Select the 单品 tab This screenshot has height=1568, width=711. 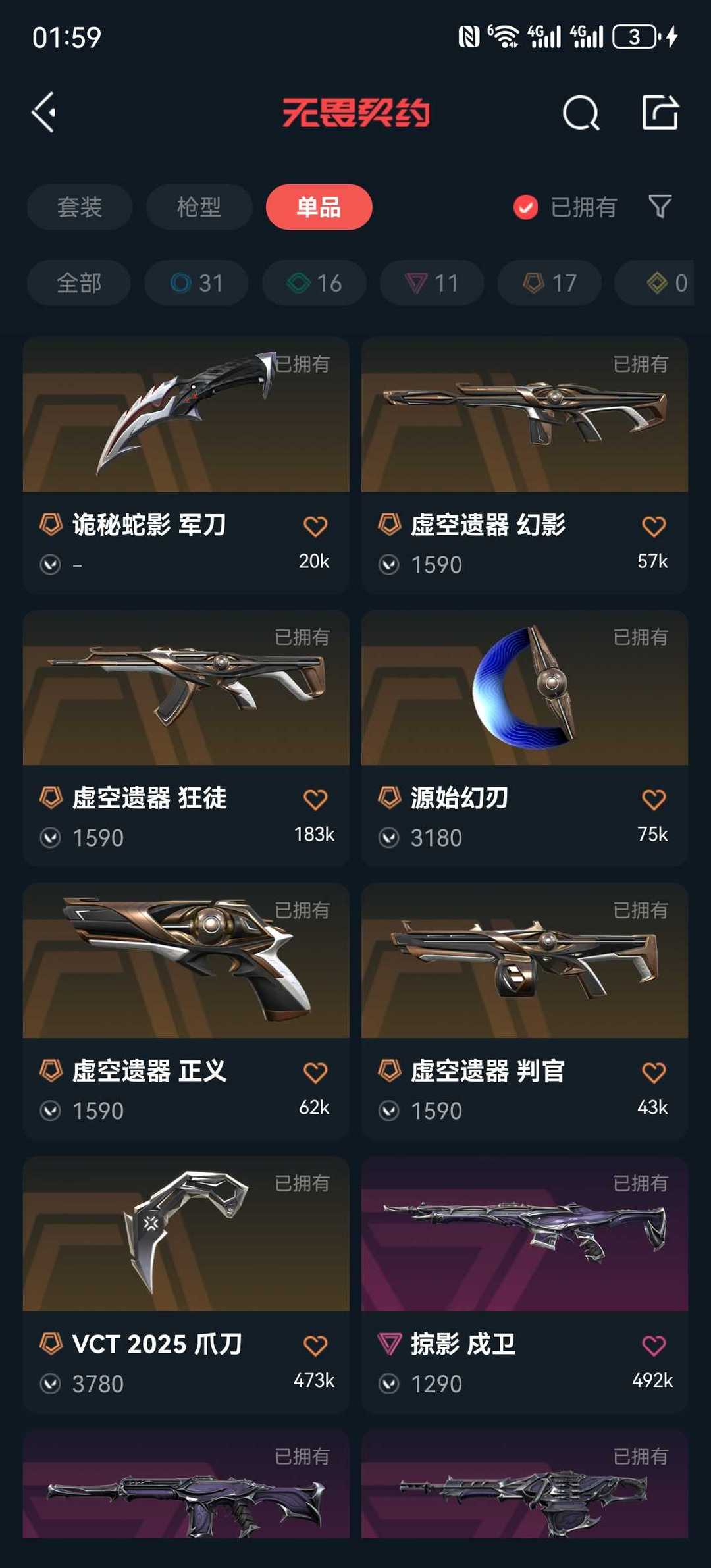pyautogui.click(x=319, y=207)
